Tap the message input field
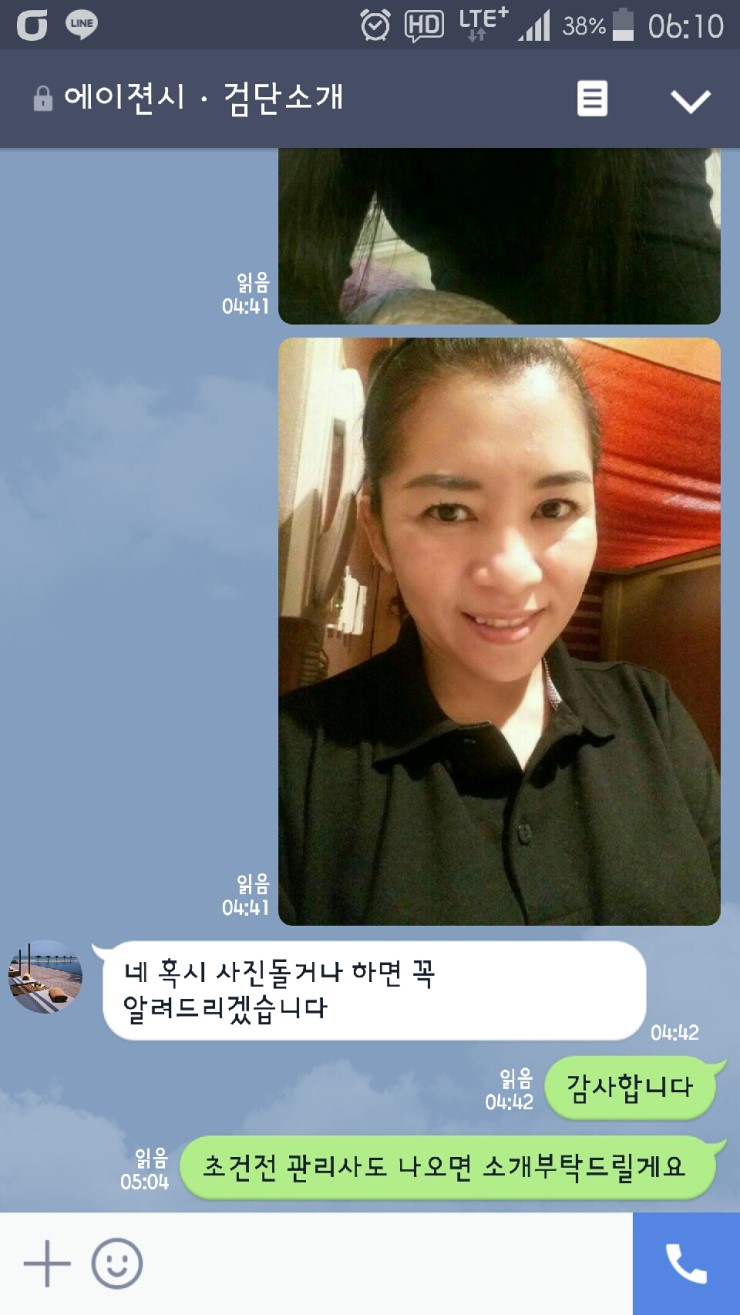740x1315 pixels. [x=390, y=1264]
